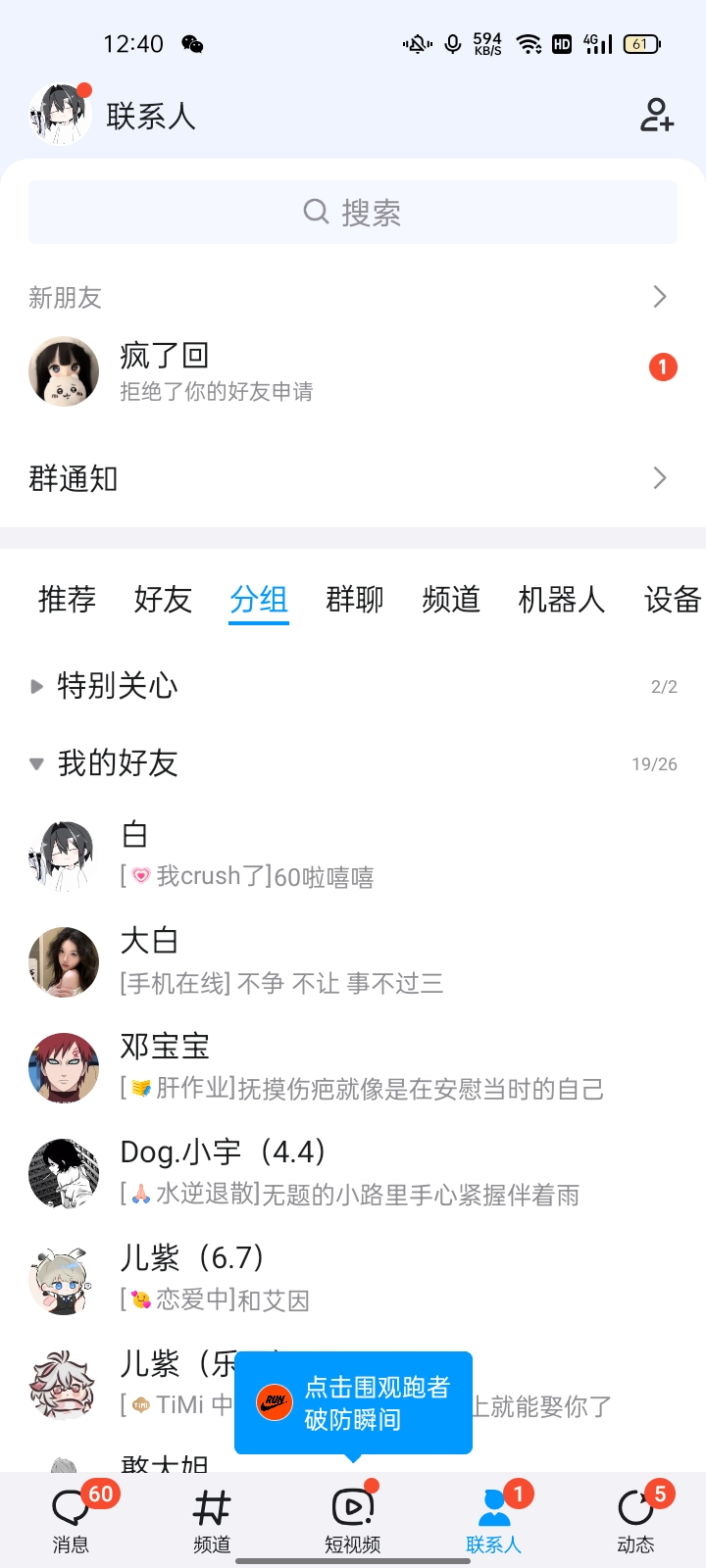Switch to the 推荐 tab
The image size is (706, 1568).
(67, 599)
